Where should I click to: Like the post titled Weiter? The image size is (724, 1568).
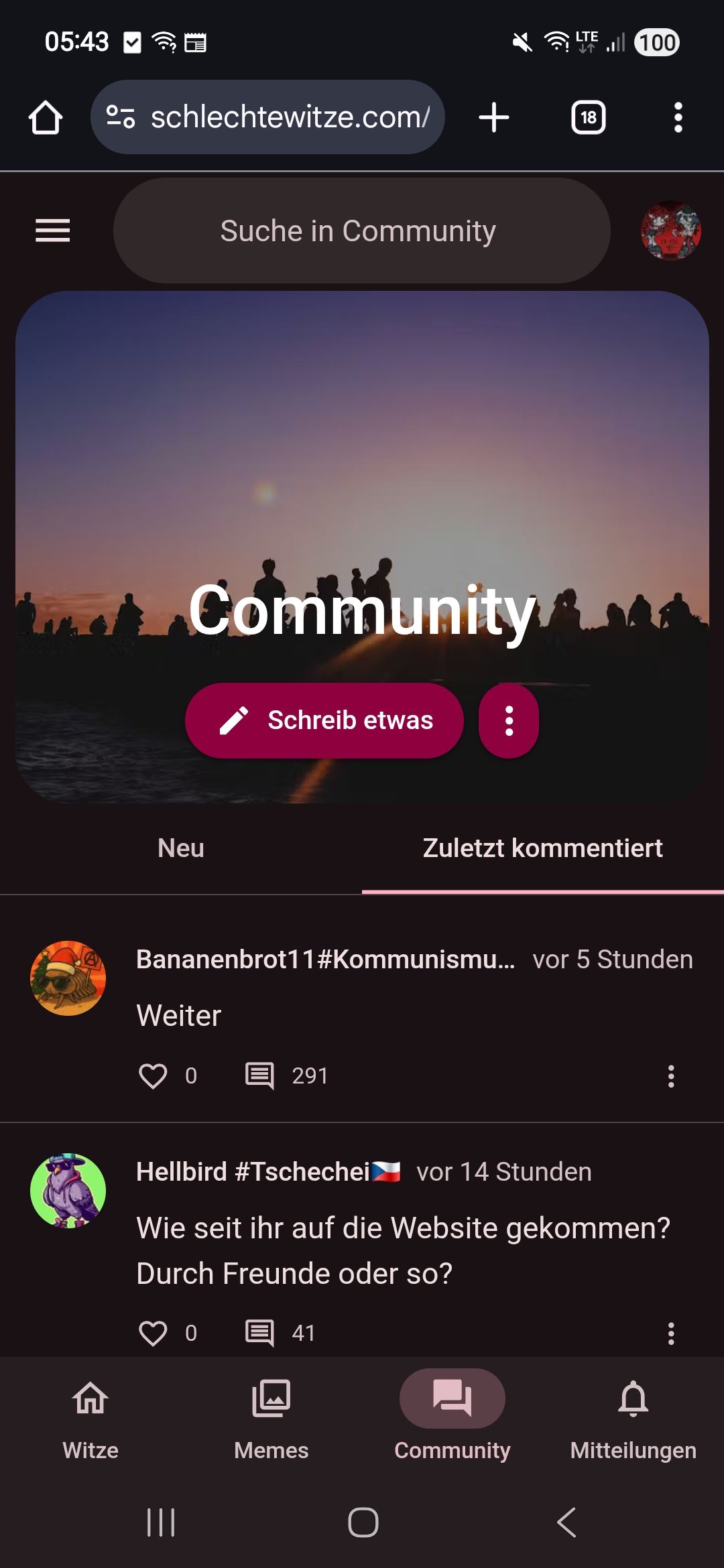[153, 1076]
